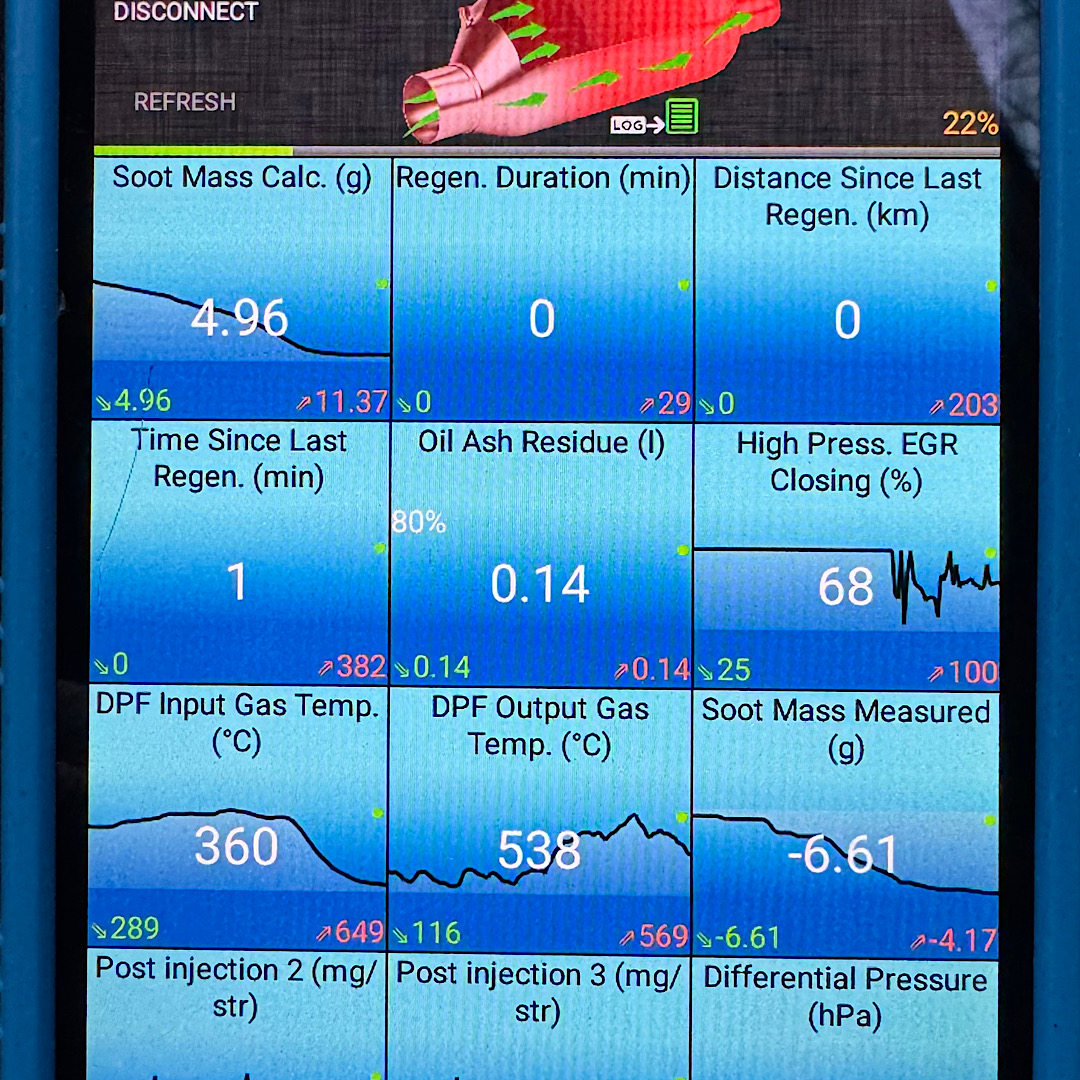
Task: Open the Soot Mass Calc. tile
Action: click(x=241, y=290)
